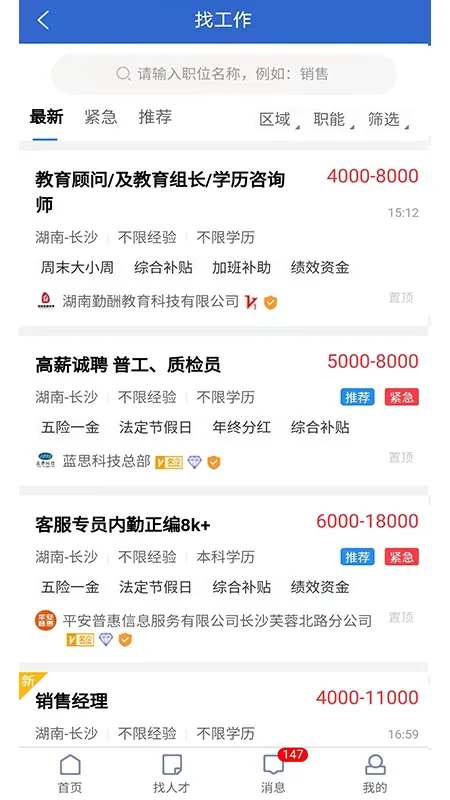
Task: Switch to the 紧急 tab
Action: click(101, 117)
